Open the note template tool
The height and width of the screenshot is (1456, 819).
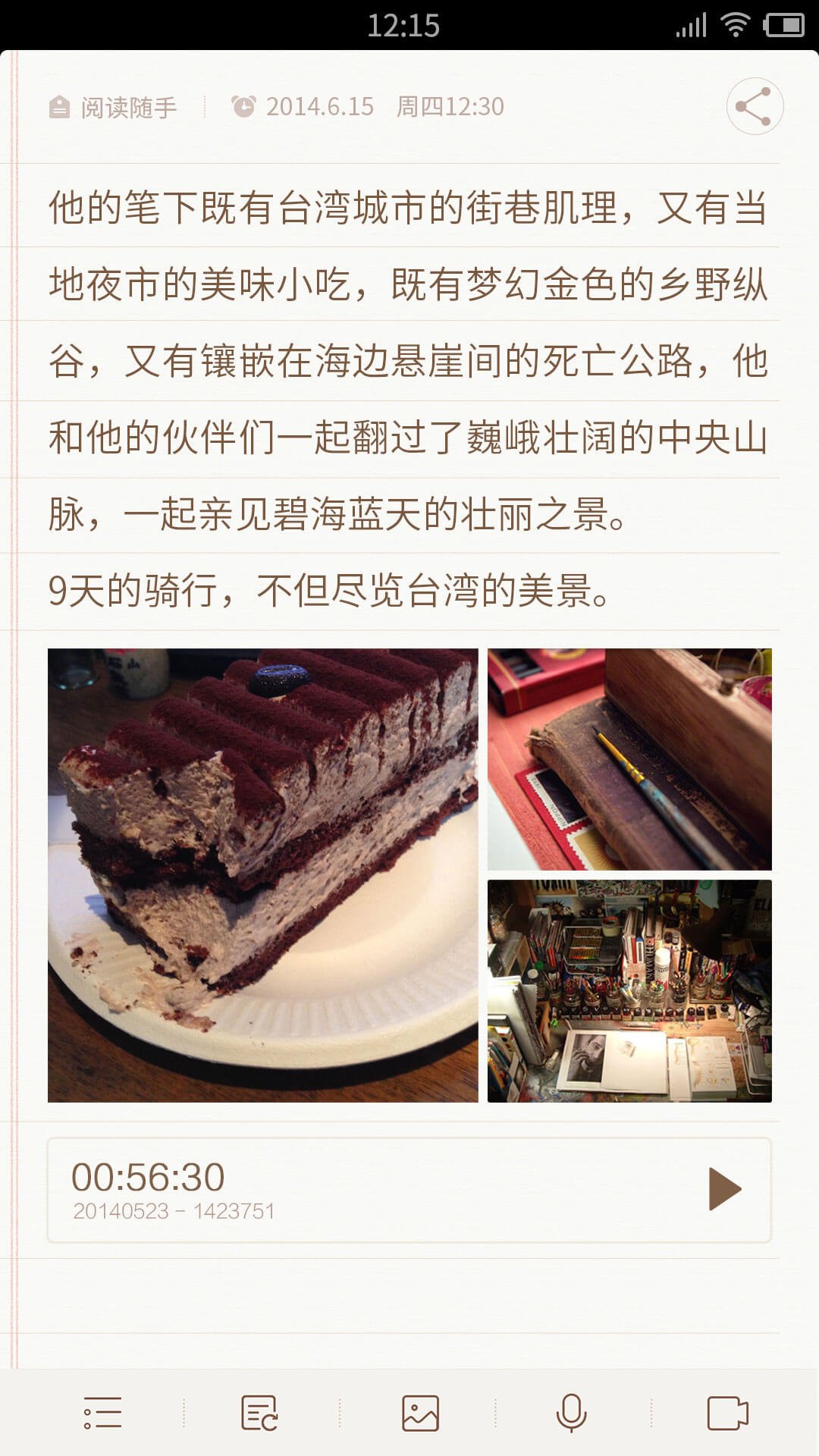click(259, 1413)
